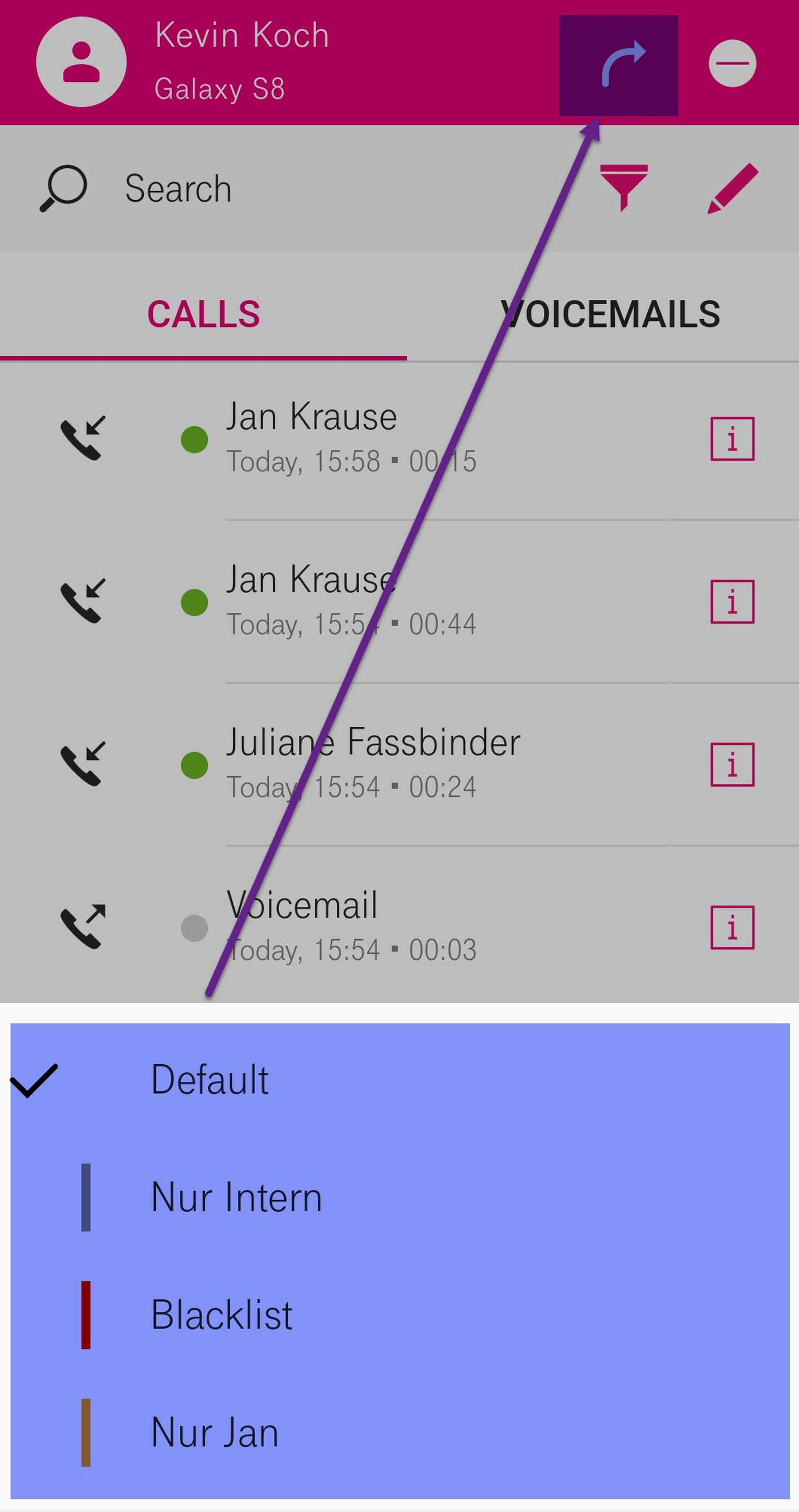Open the call forwarding profile arrow icon
Viewport: 799px width, 1512px height.
[619, 65]
